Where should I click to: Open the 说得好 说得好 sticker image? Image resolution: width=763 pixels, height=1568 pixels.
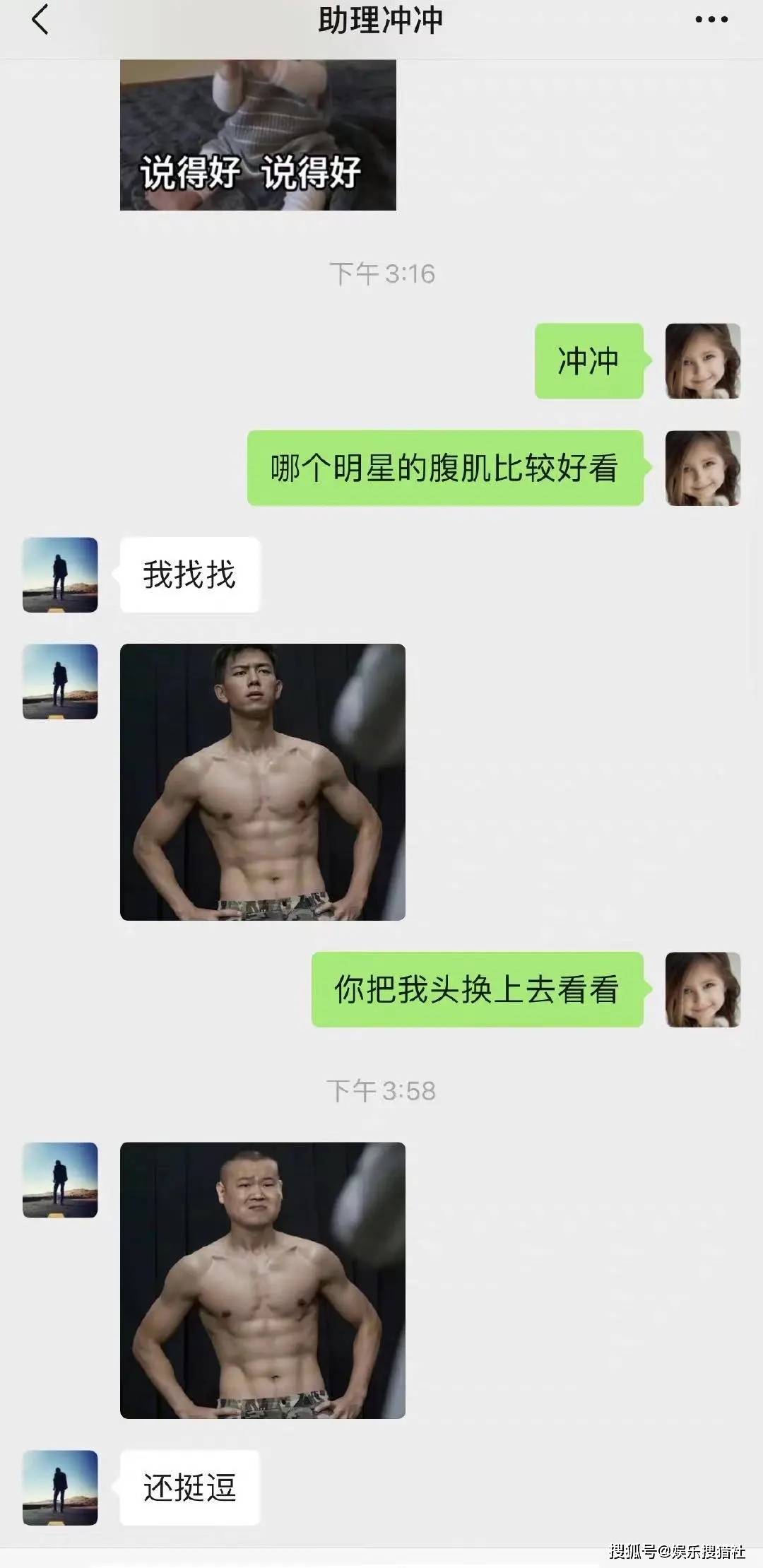pyautogui.click(x=258, y=136)
